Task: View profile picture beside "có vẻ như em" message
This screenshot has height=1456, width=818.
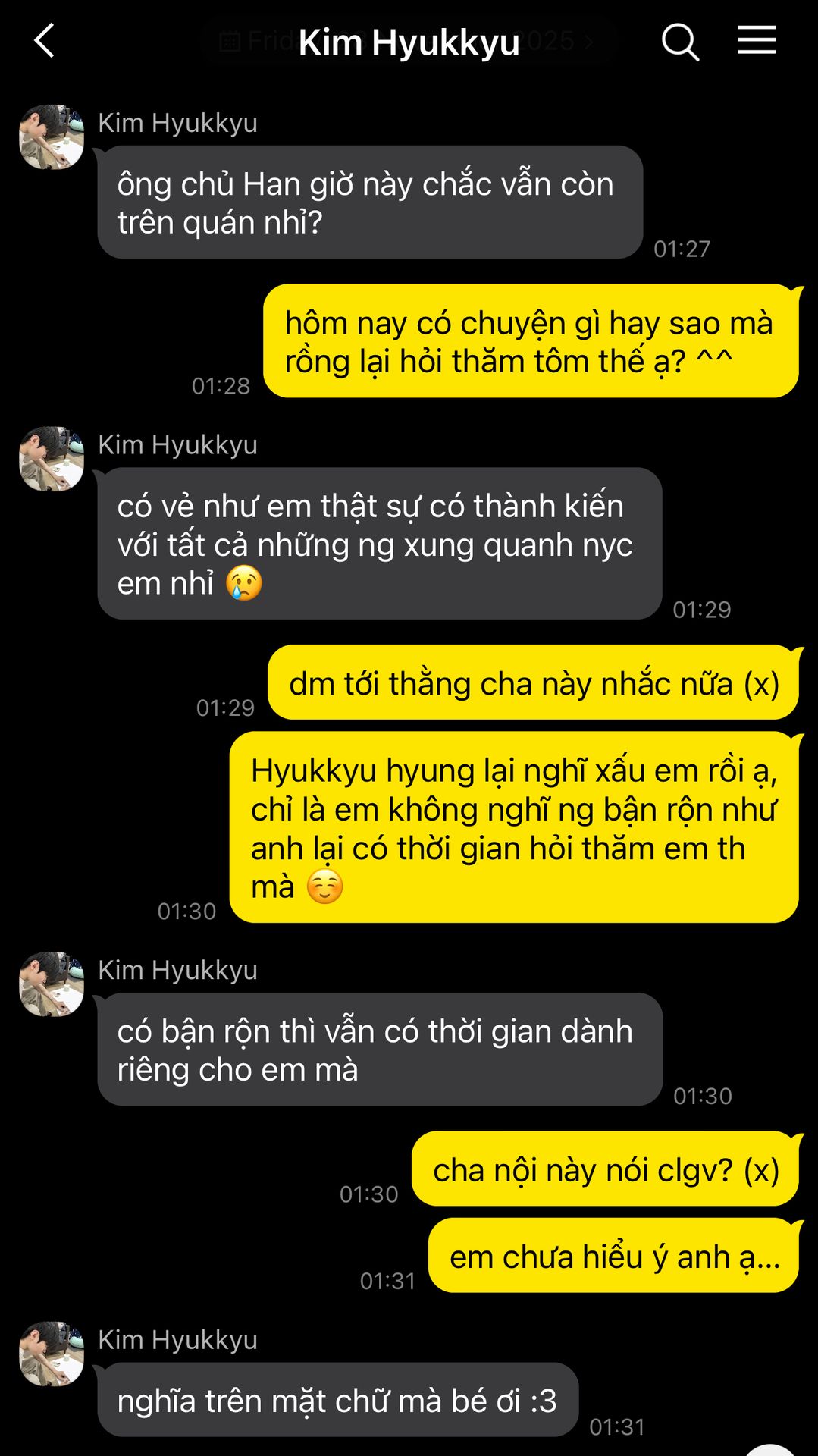Action: (x=52, y=459)
